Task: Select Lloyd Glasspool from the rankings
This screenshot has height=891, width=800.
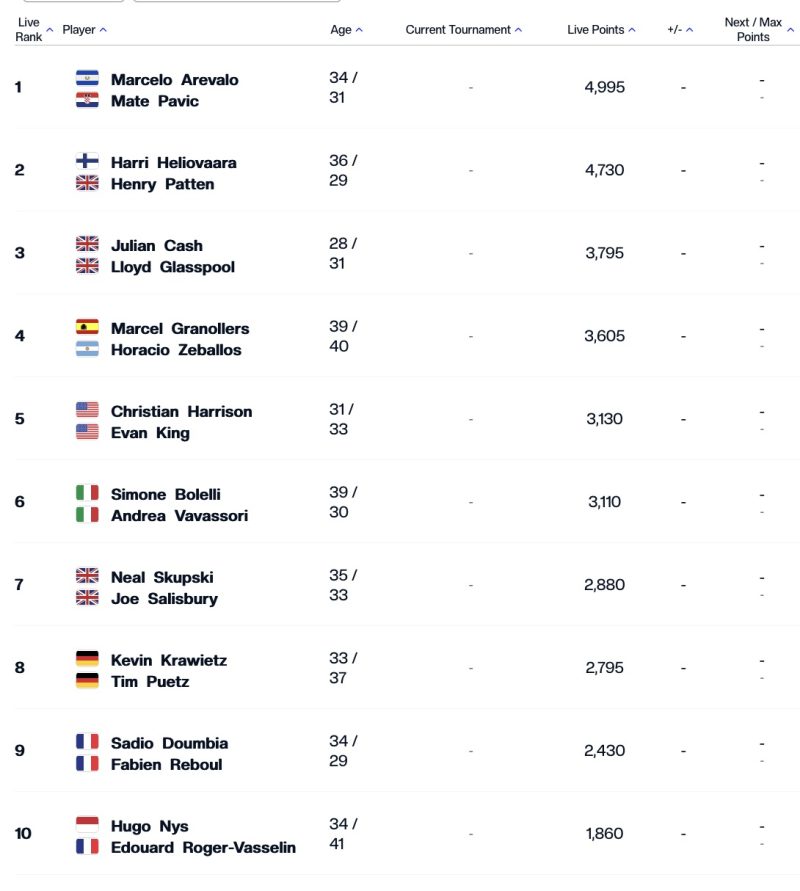Action: 172,267
